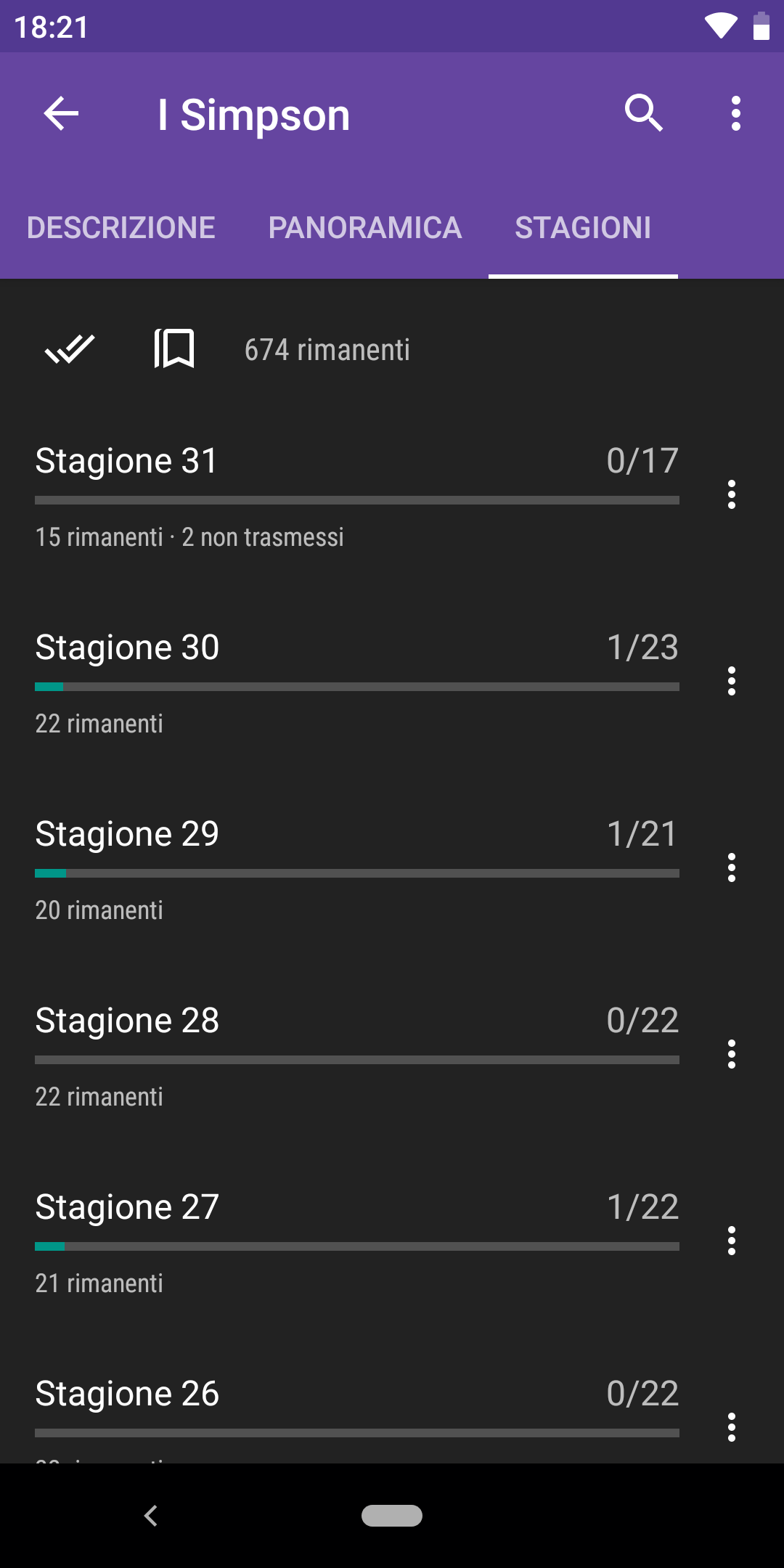Switch to the Descrizione tab
This screenshot has width=784, height=1568.
click(x=121, y=227)
